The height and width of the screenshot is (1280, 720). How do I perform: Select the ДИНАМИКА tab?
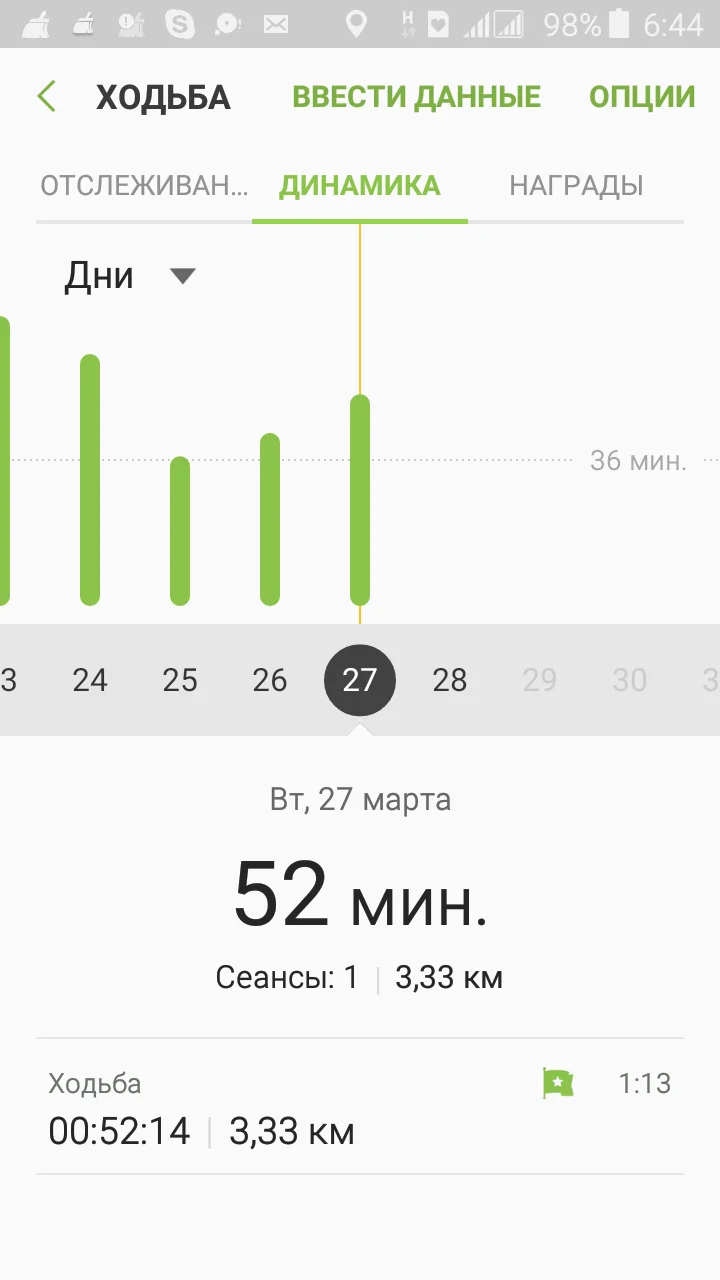click(x=360, y=186)
